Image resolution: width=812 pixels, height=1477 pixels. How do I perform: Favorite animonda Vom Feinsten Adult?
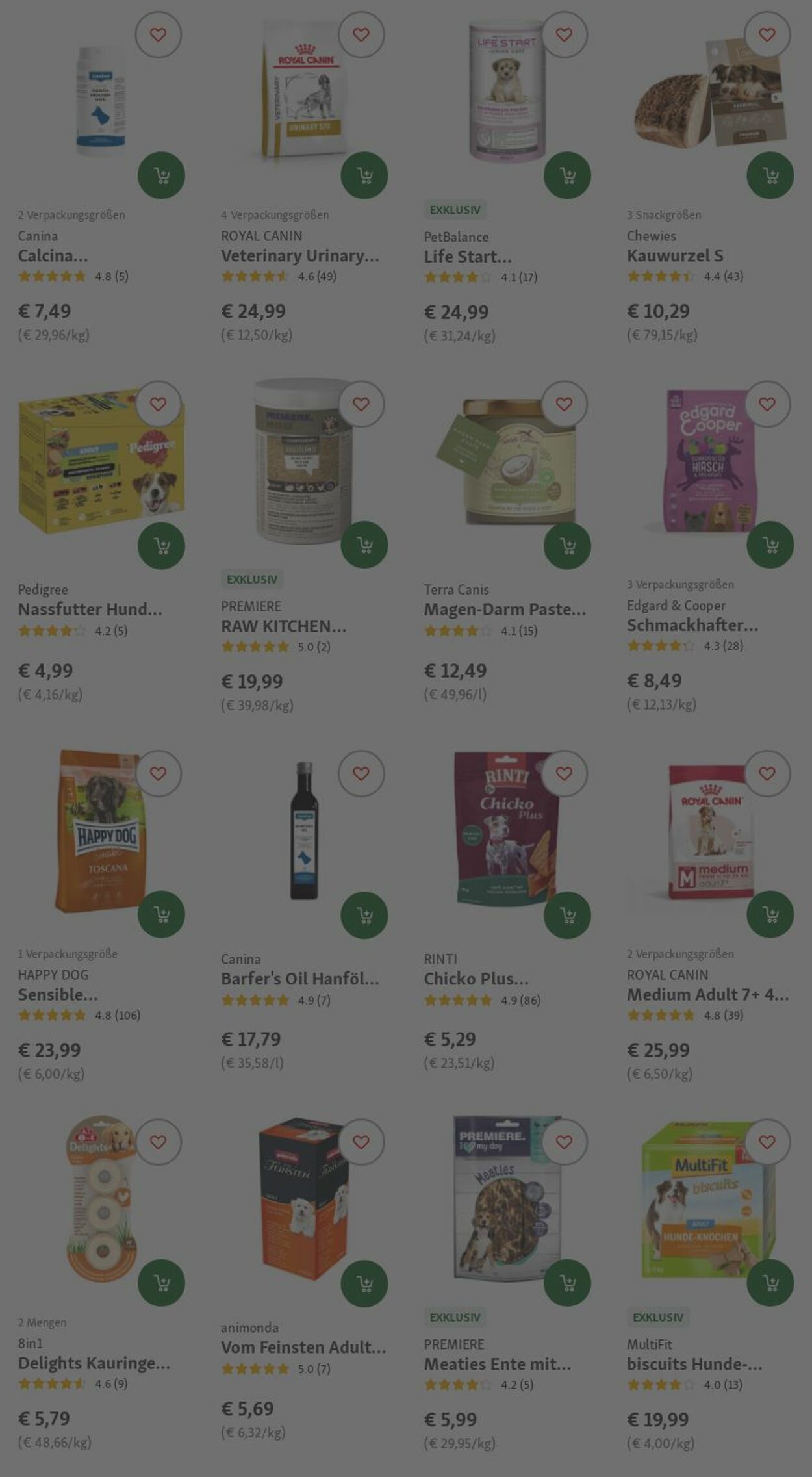pyautogui.click(x=361, y=1142)
